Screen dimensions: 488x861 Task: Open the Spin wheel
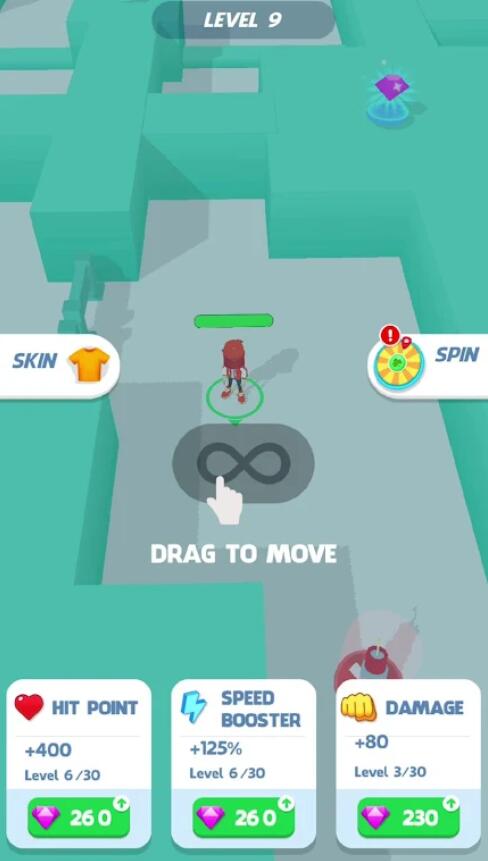[428, 365]
